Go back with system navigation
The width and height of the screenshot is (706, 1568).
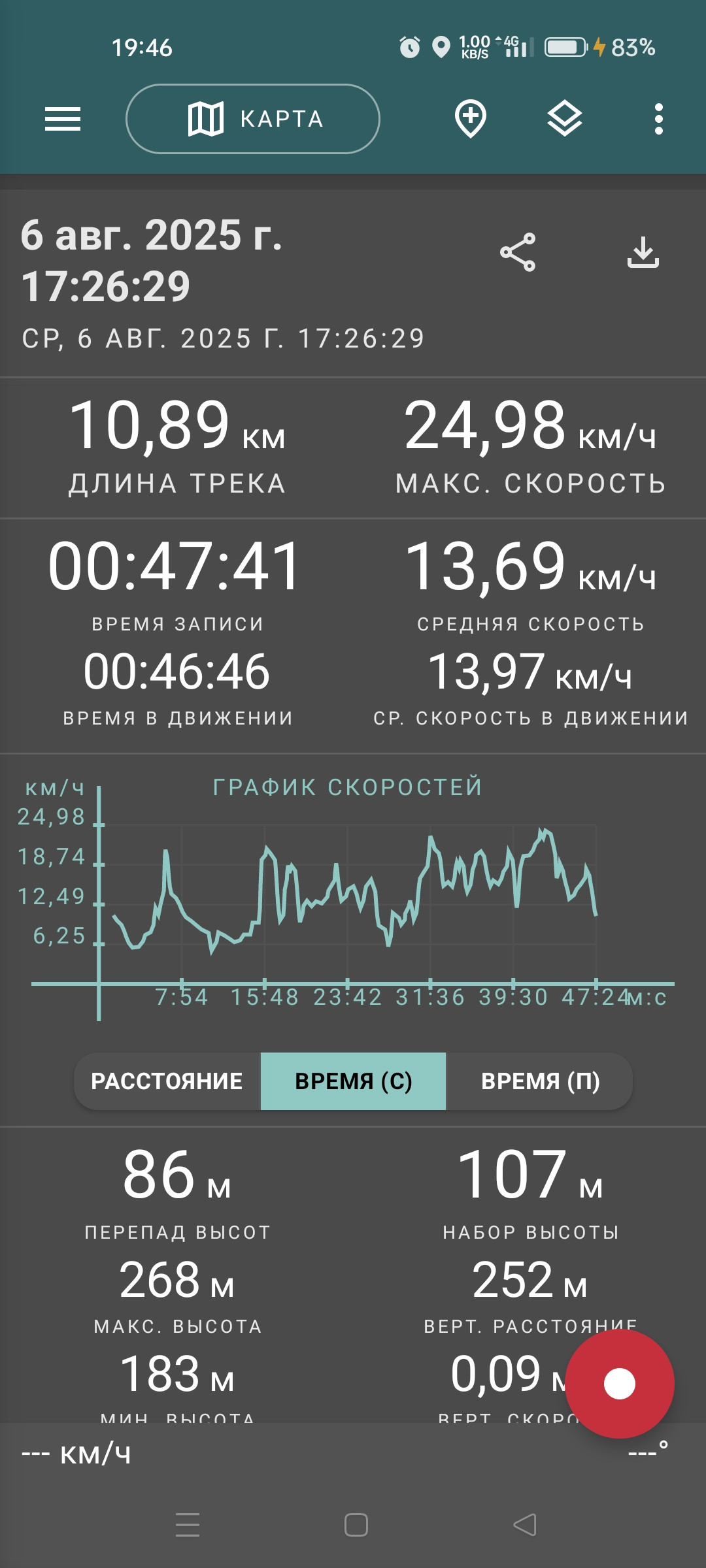525,1525
